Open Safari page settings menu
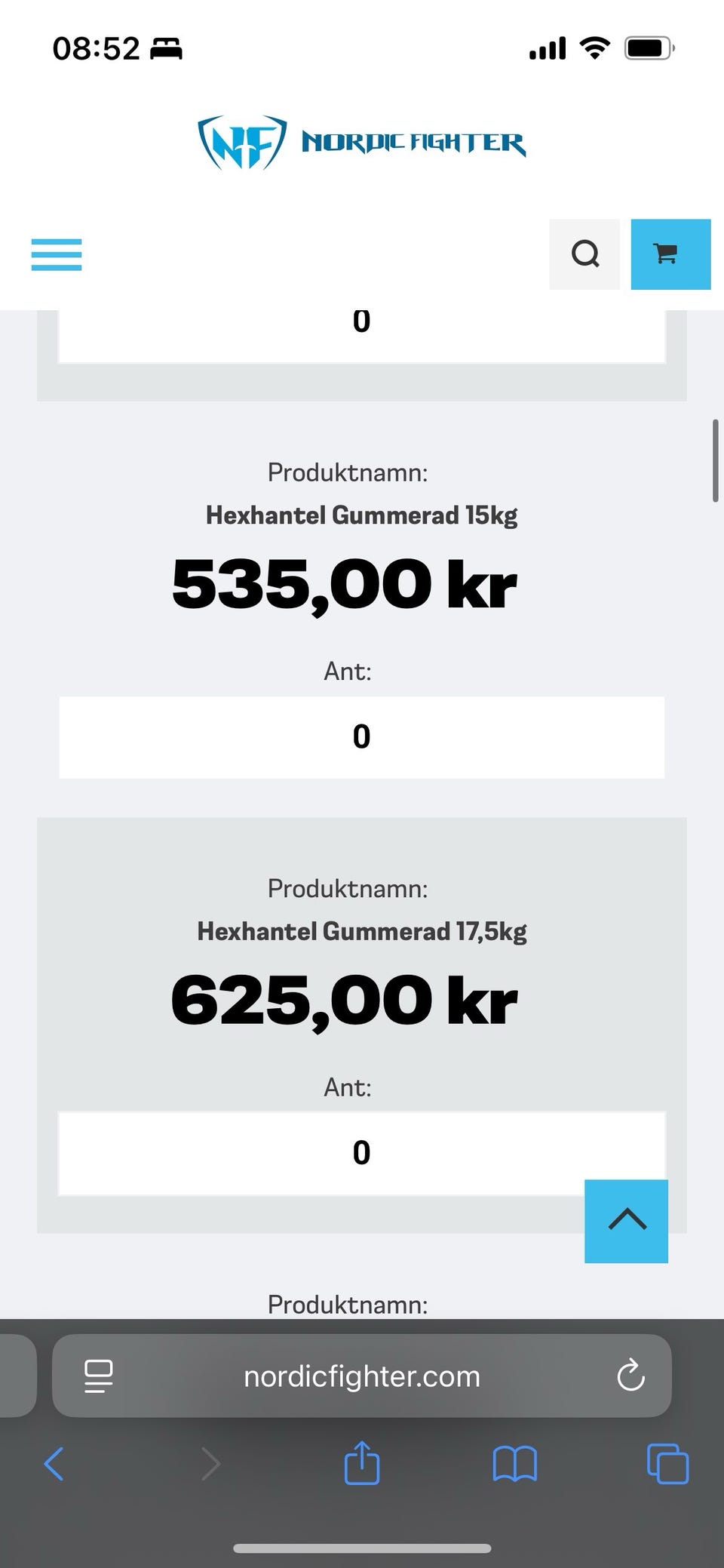The image size is (724, 1568). point(99,1376)
